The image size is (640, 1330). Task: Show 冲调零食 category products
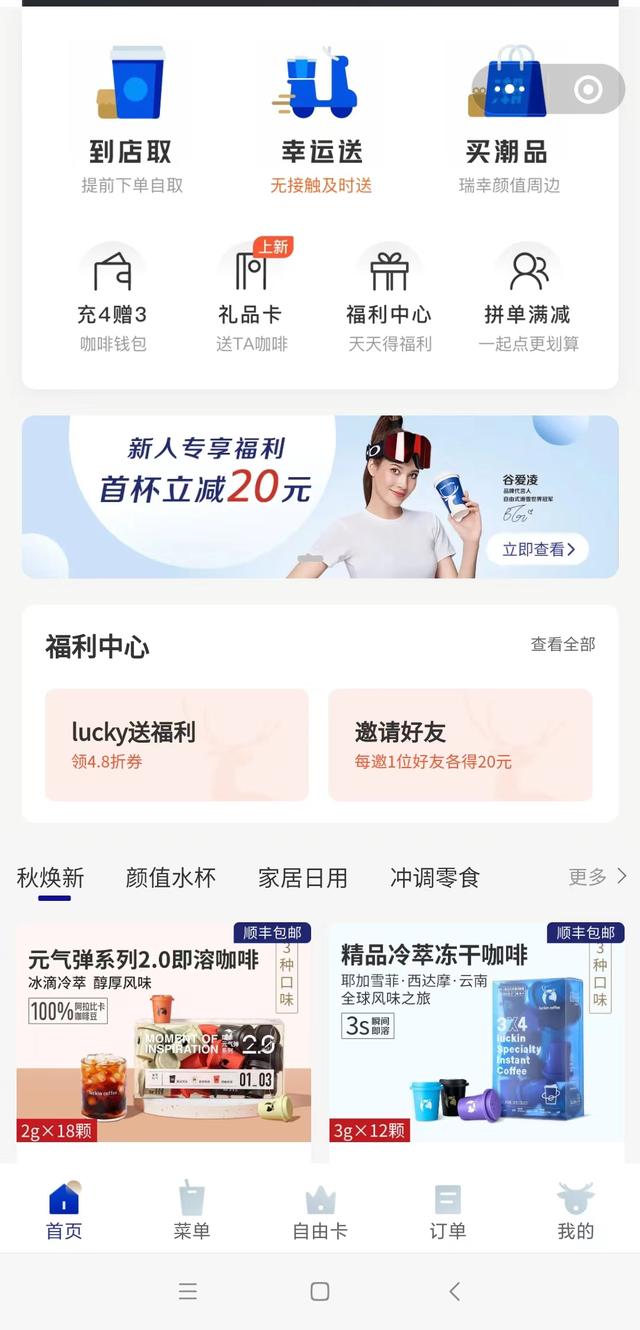click(x=435, y=878)
